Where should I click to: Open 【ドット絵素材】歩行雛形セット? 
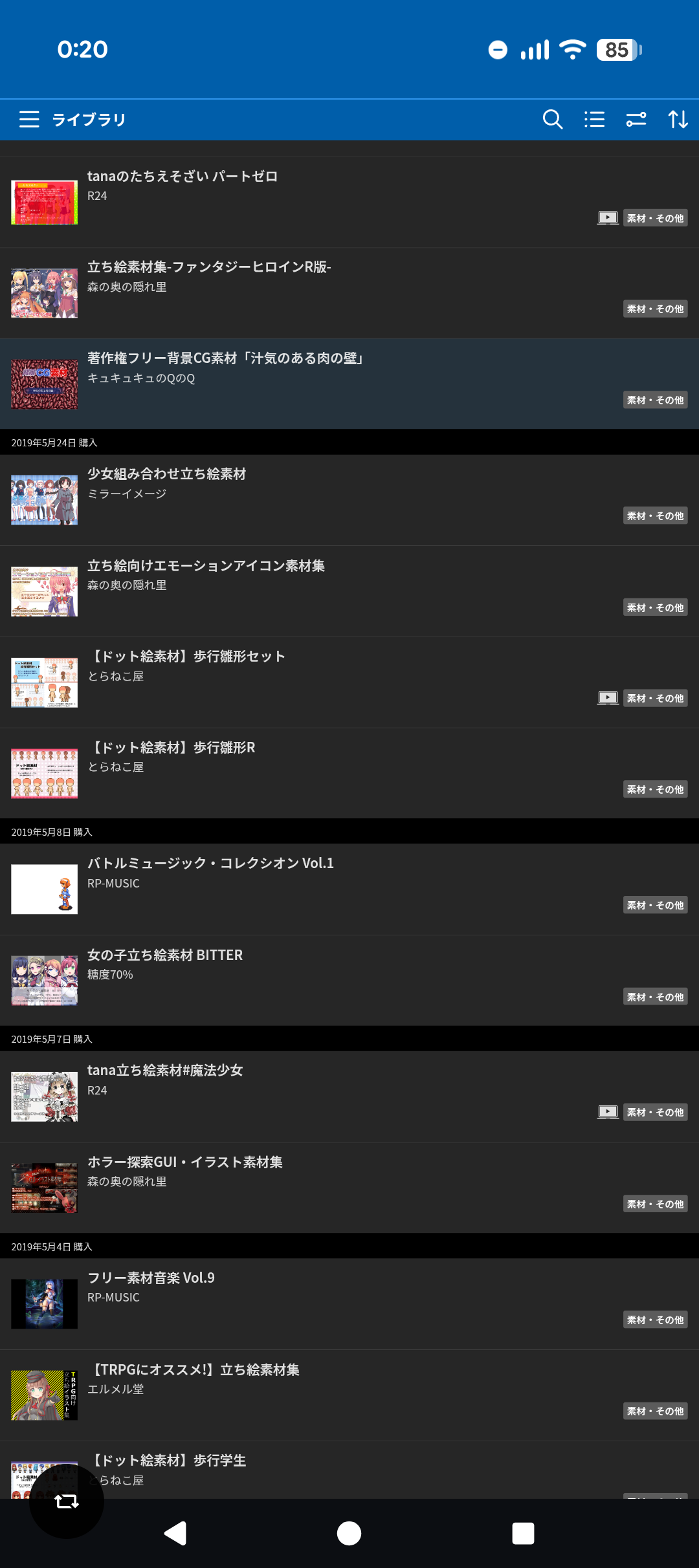click(349, 682)
